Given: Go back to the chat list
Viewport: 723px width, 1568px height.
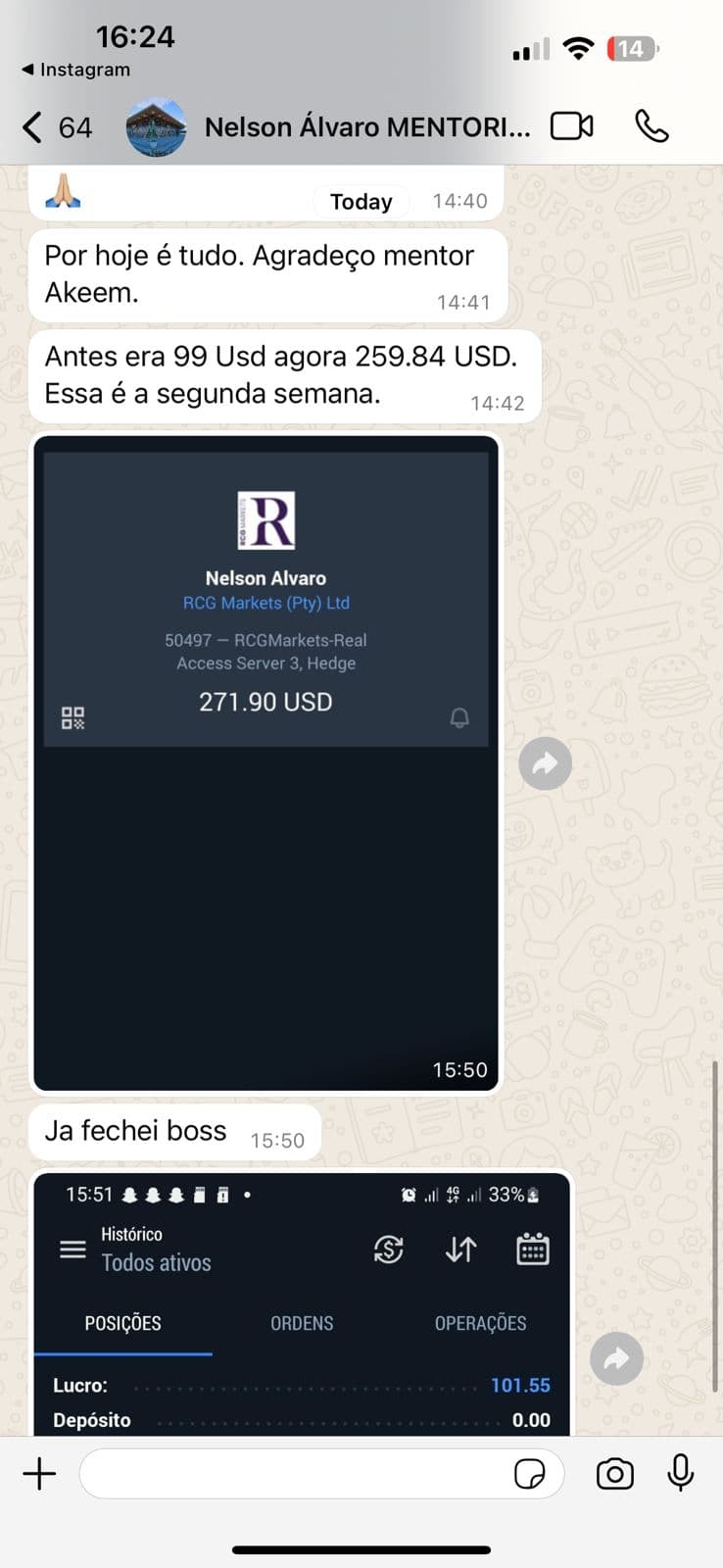Looking at the screenshot, I should [x=56, y=127].
